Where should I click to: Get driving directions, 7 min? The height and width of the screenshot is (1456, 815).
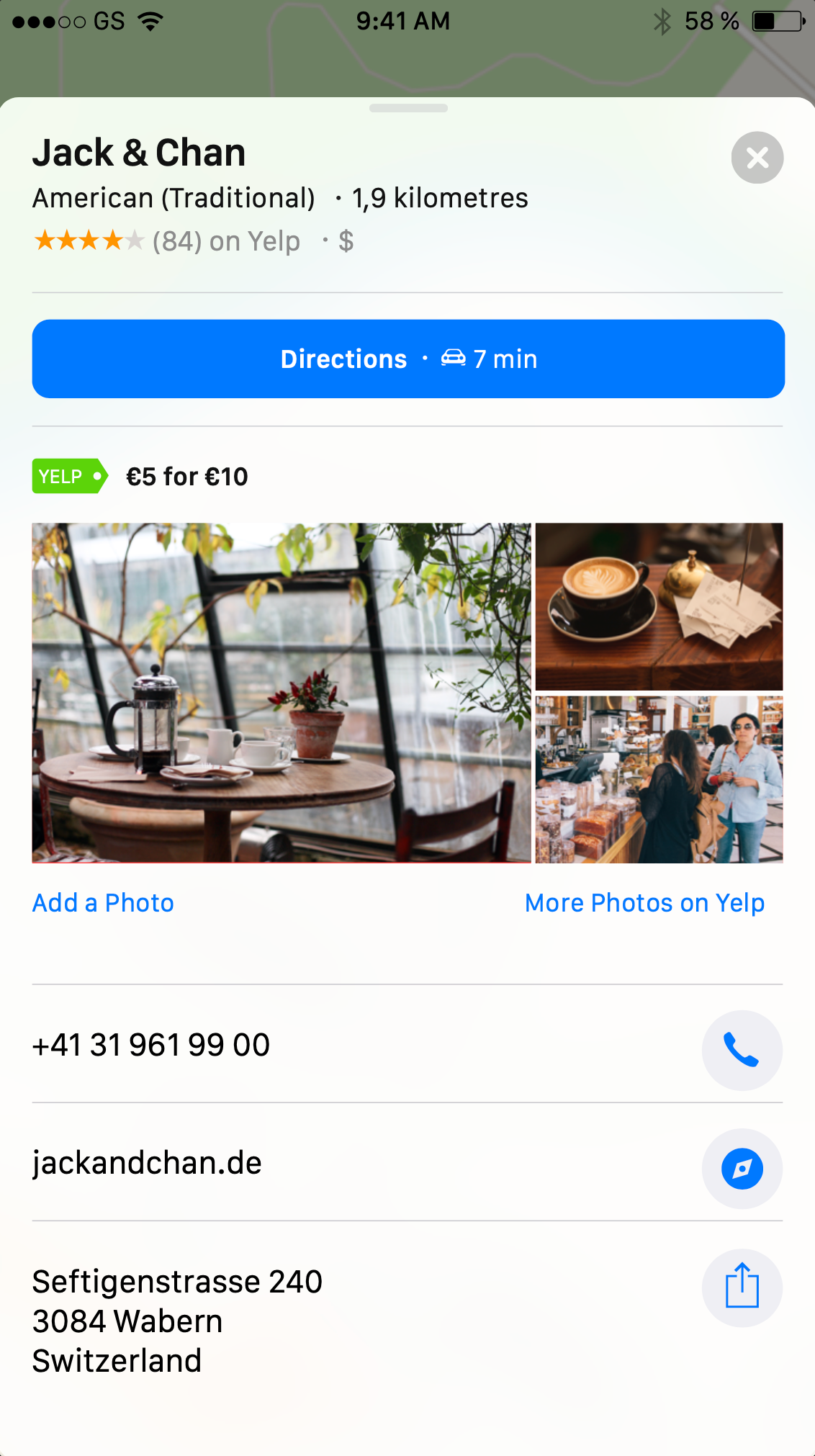[408, 359]
